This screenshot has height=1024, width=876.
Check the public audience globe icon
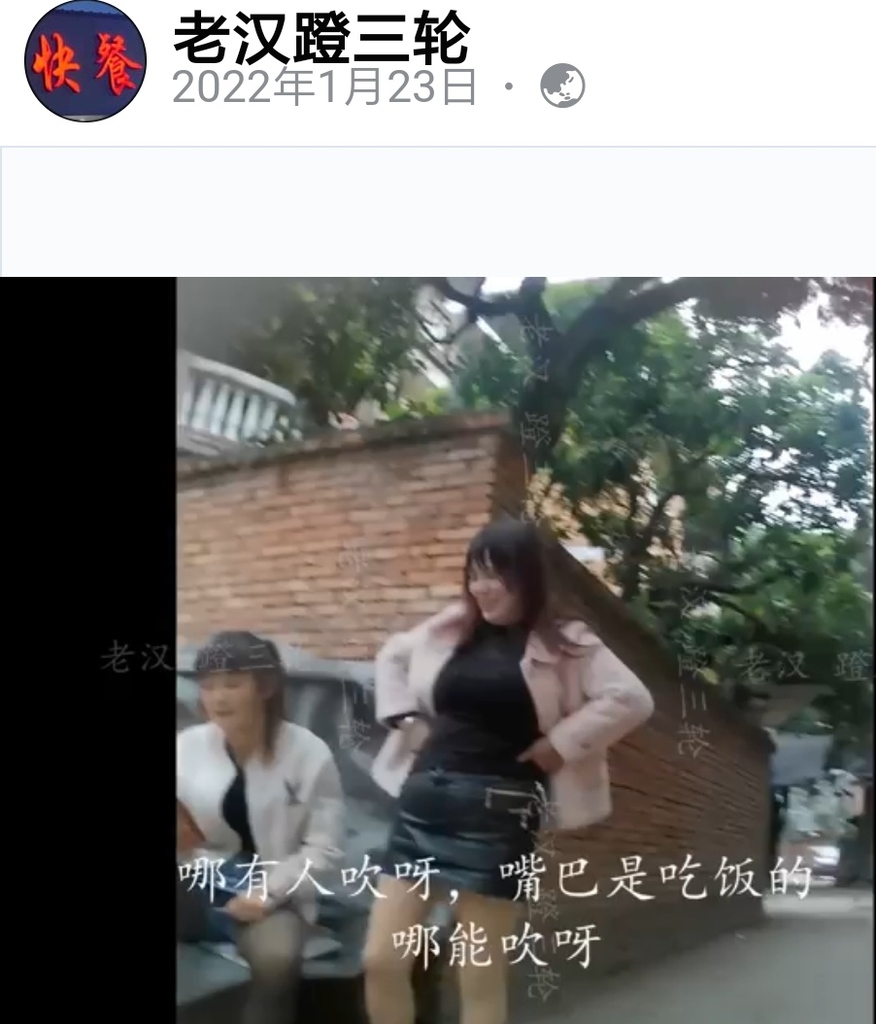pos(562,87)
